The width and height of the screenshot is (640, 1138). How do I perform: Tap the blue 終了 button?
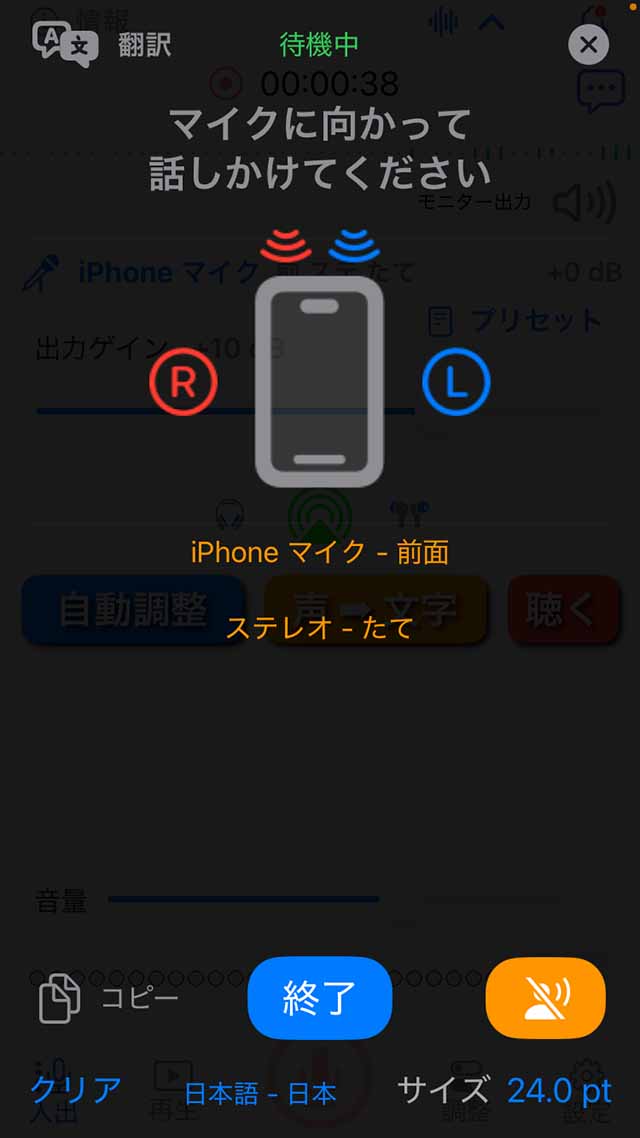[319, 997]
